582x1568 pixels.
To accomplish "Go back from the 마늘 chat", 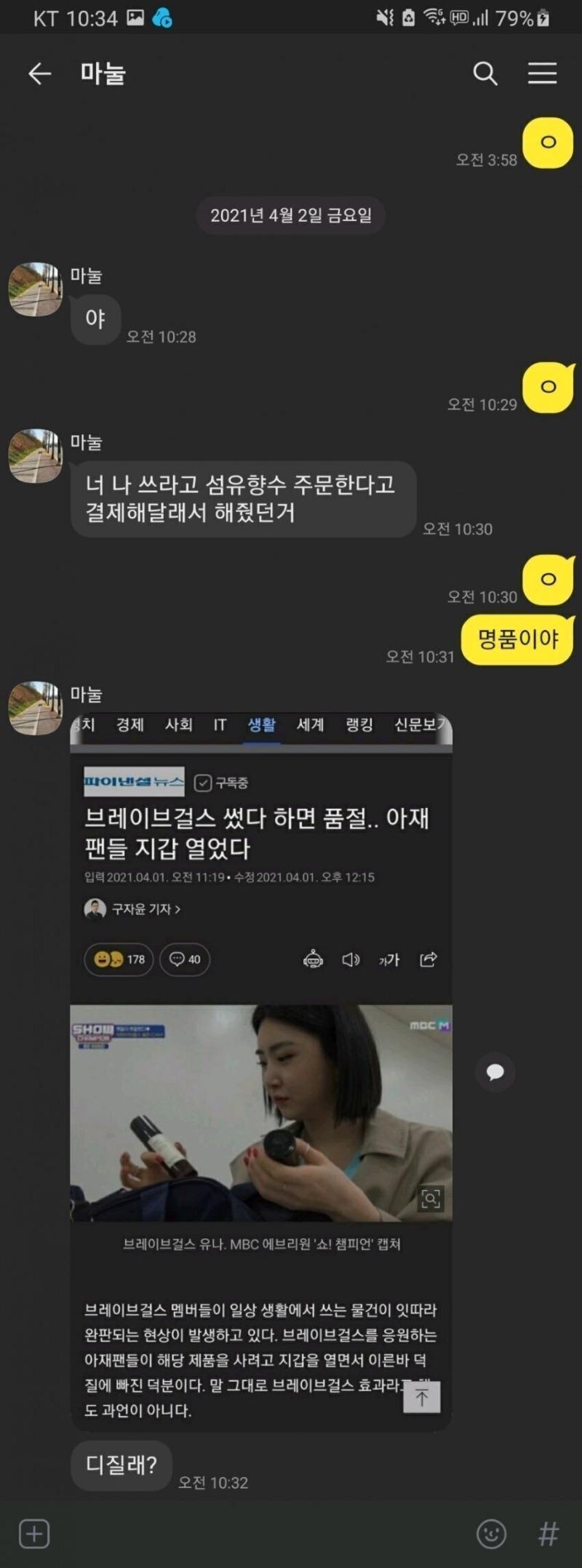I will click(39, 73).
